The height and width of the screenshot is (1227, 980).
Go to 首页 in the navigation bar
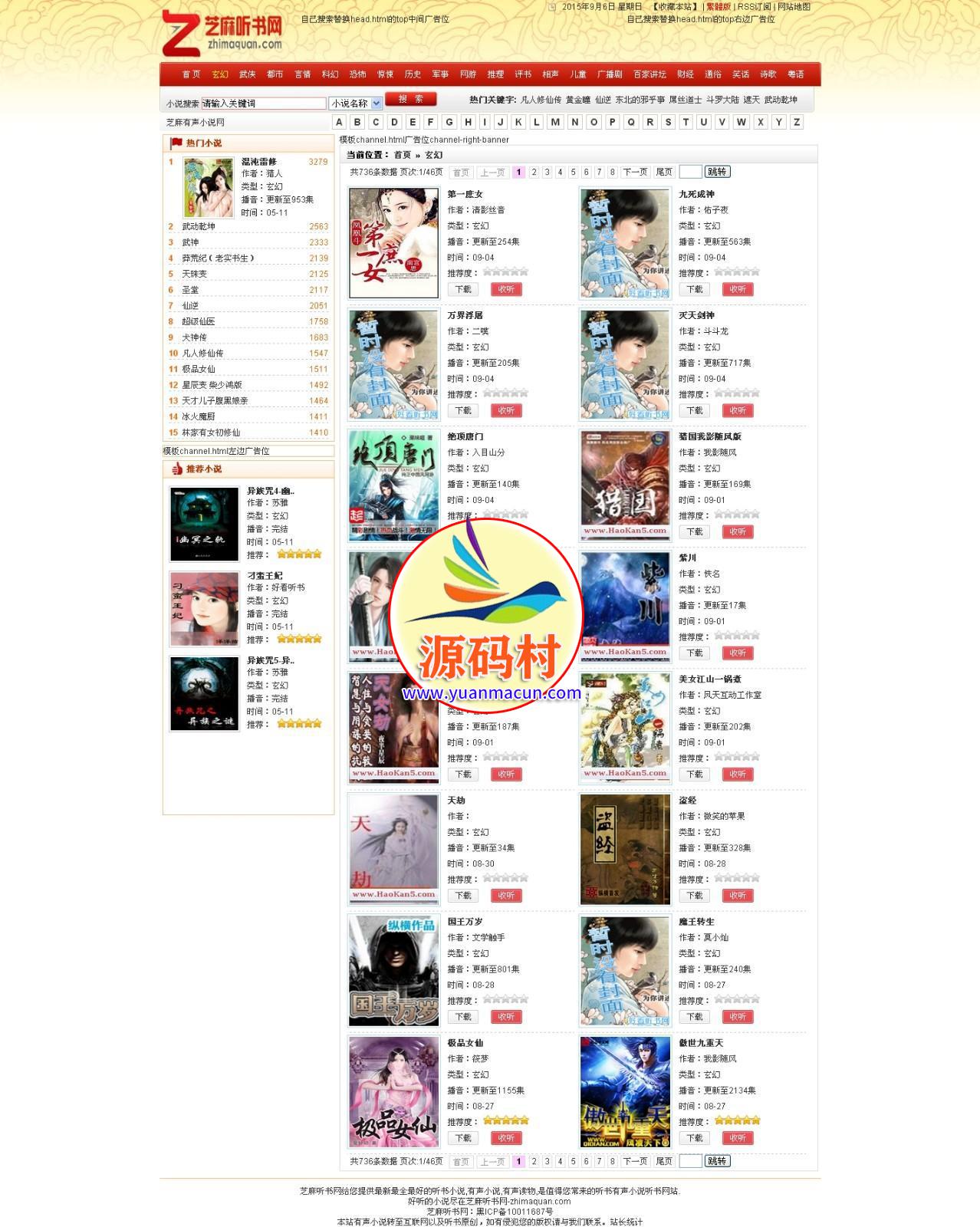[191, 74]
